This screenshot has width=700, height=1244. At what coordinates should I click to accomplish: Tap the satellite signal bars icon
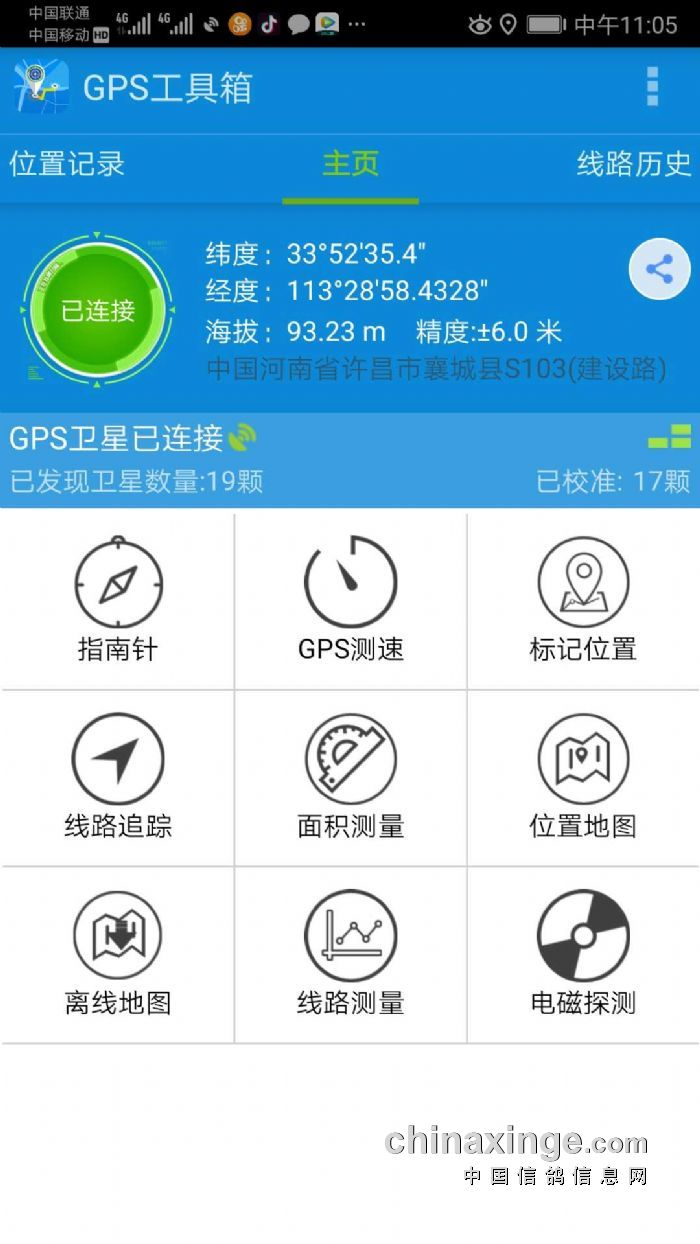[x=669, y=437]
